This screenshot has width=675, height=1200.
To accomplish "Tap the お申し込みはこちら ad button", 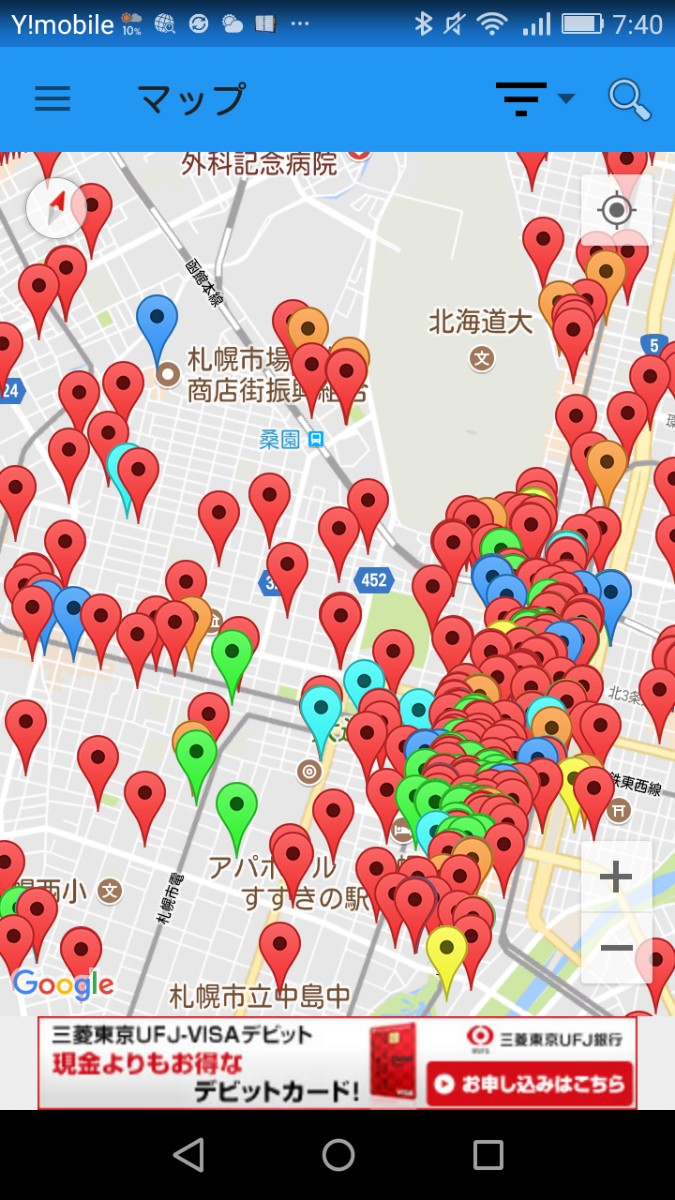I will pos(531,1083).
